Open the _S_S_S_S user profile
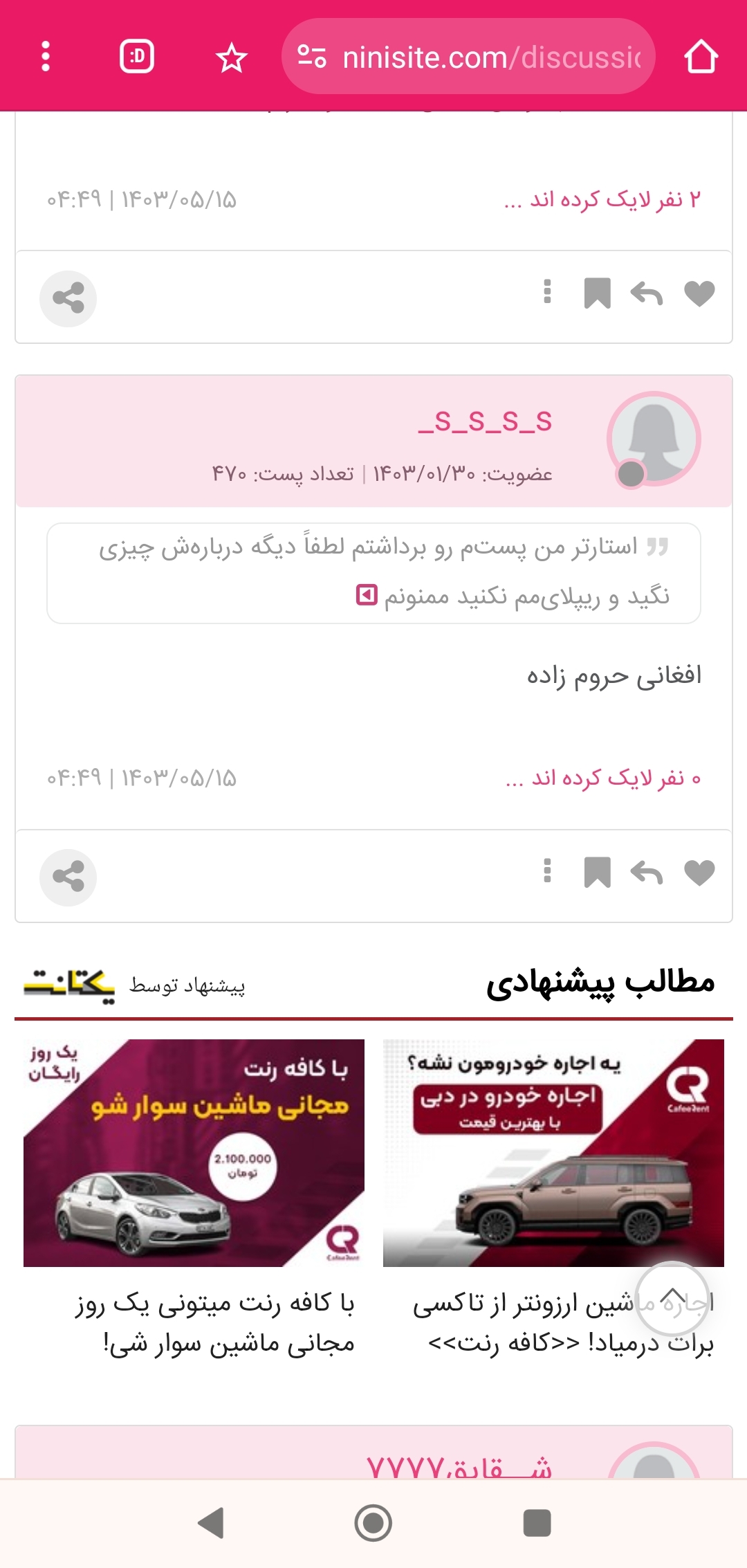The height and width of the screenshot is (1568, 747). pyautogui.click(x=486, y=421)
